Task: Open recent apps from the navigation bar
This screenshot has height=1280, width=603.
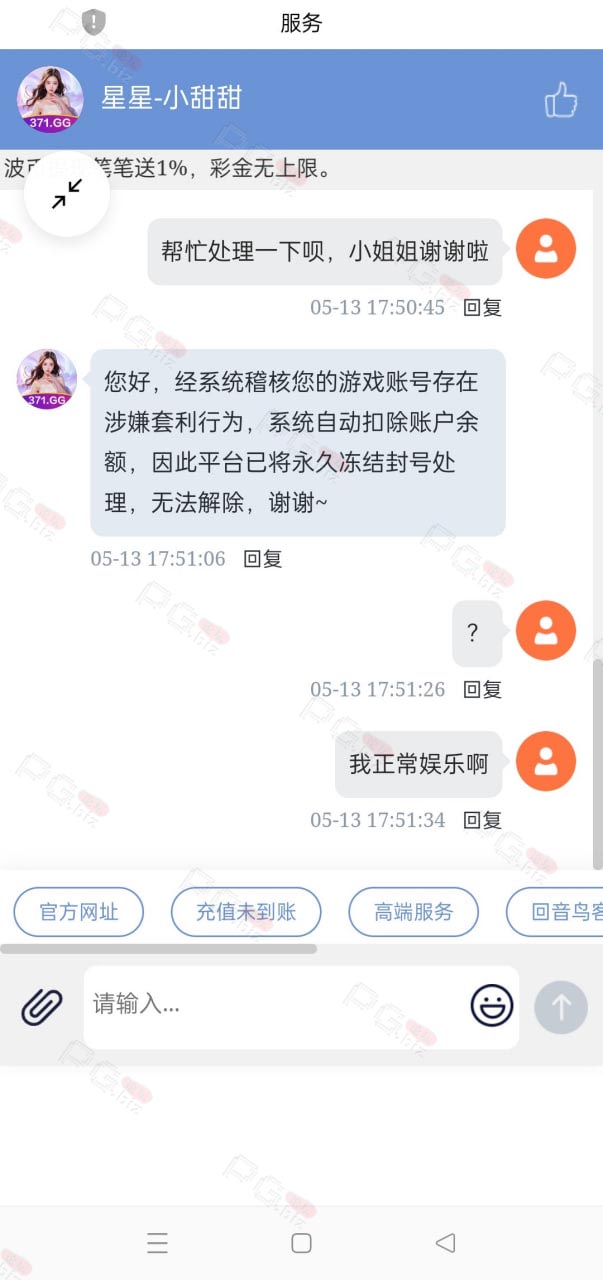Action: click(157, 1243)
